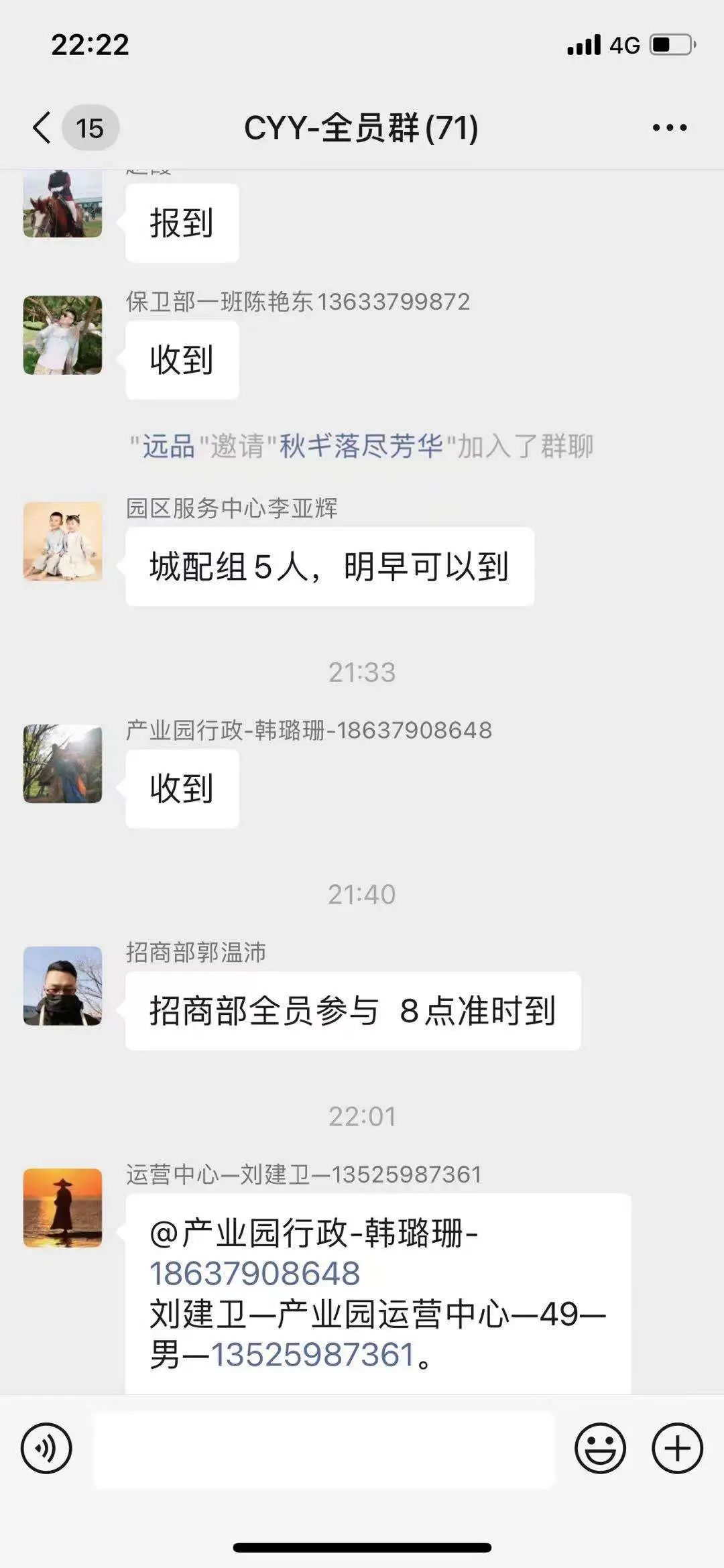This screenshot has height=1568, width=724.
Task: Go back to the chat list
Action: tap(43, 127)
